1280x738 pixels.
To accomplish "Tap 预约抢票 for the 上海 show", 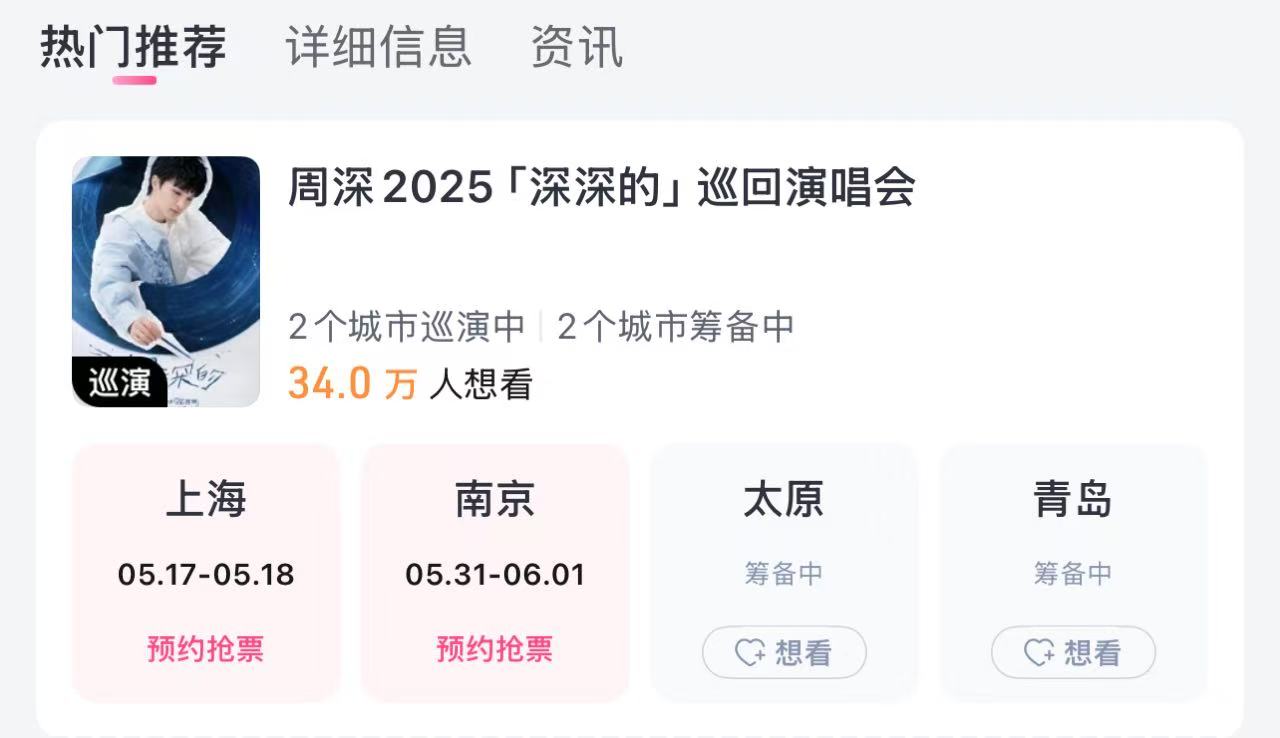I will point(205,649).
